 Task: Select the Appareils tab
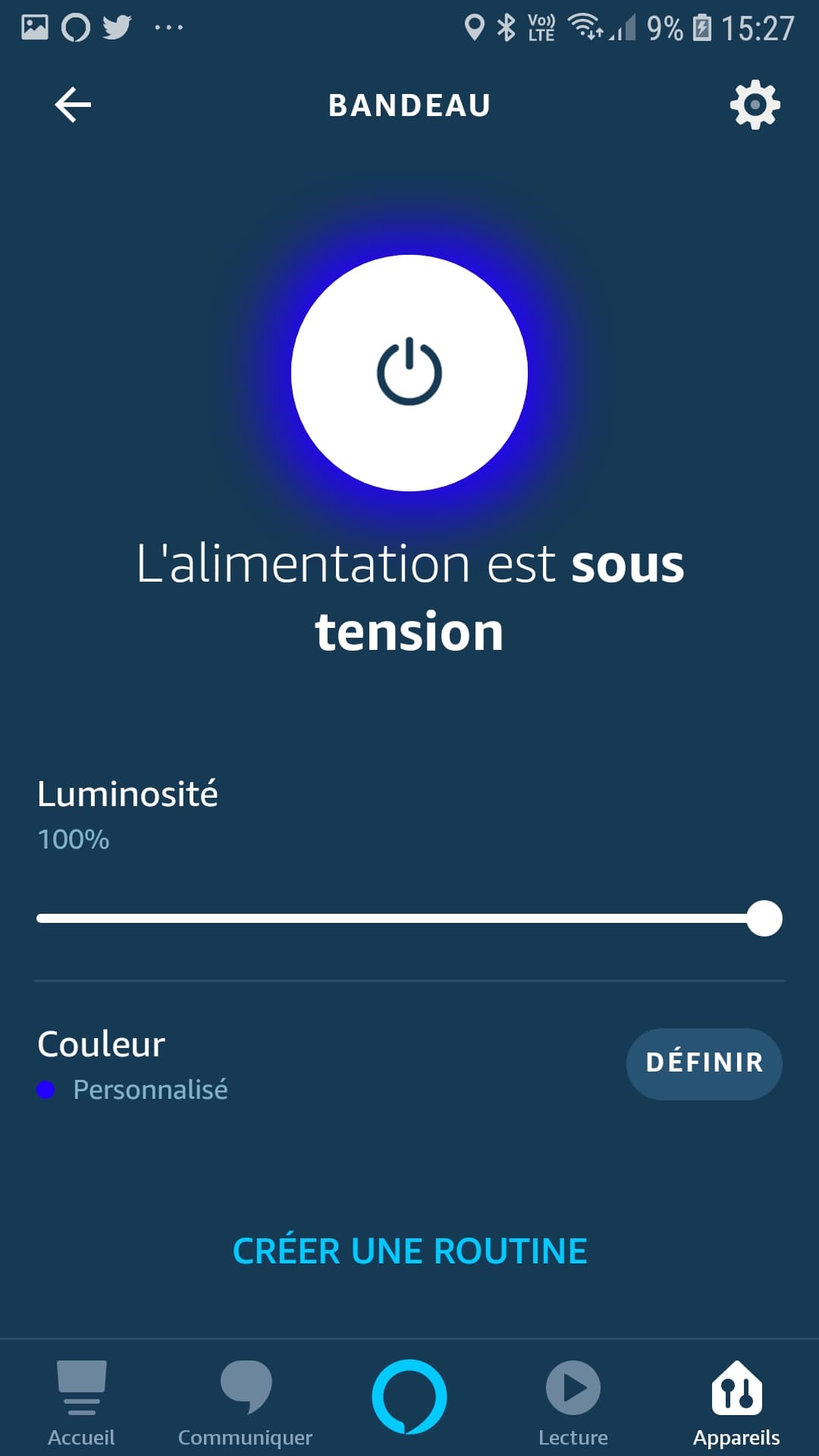(x=736, y=1402)
